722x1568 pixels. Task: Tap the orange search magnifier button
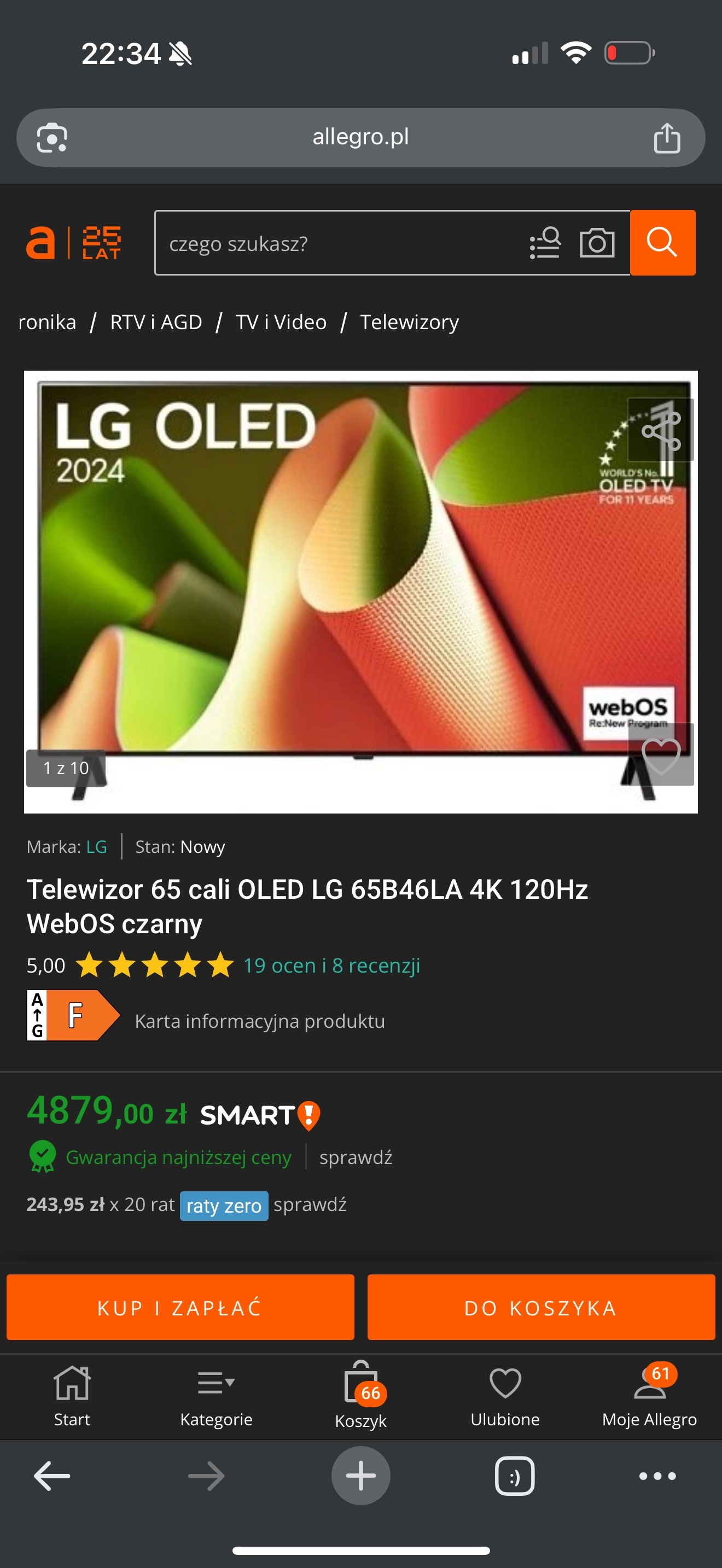662,243
